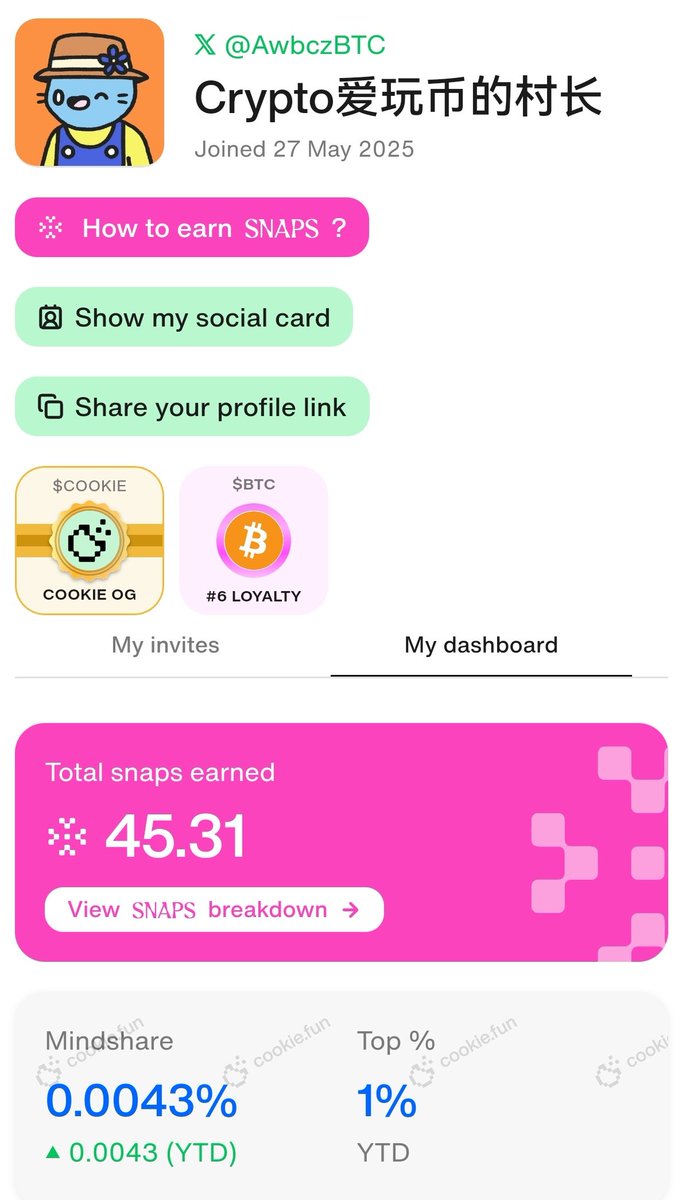682x1200 pixels.
Task: Switch to the My invites tab
Action: point(165,645)
